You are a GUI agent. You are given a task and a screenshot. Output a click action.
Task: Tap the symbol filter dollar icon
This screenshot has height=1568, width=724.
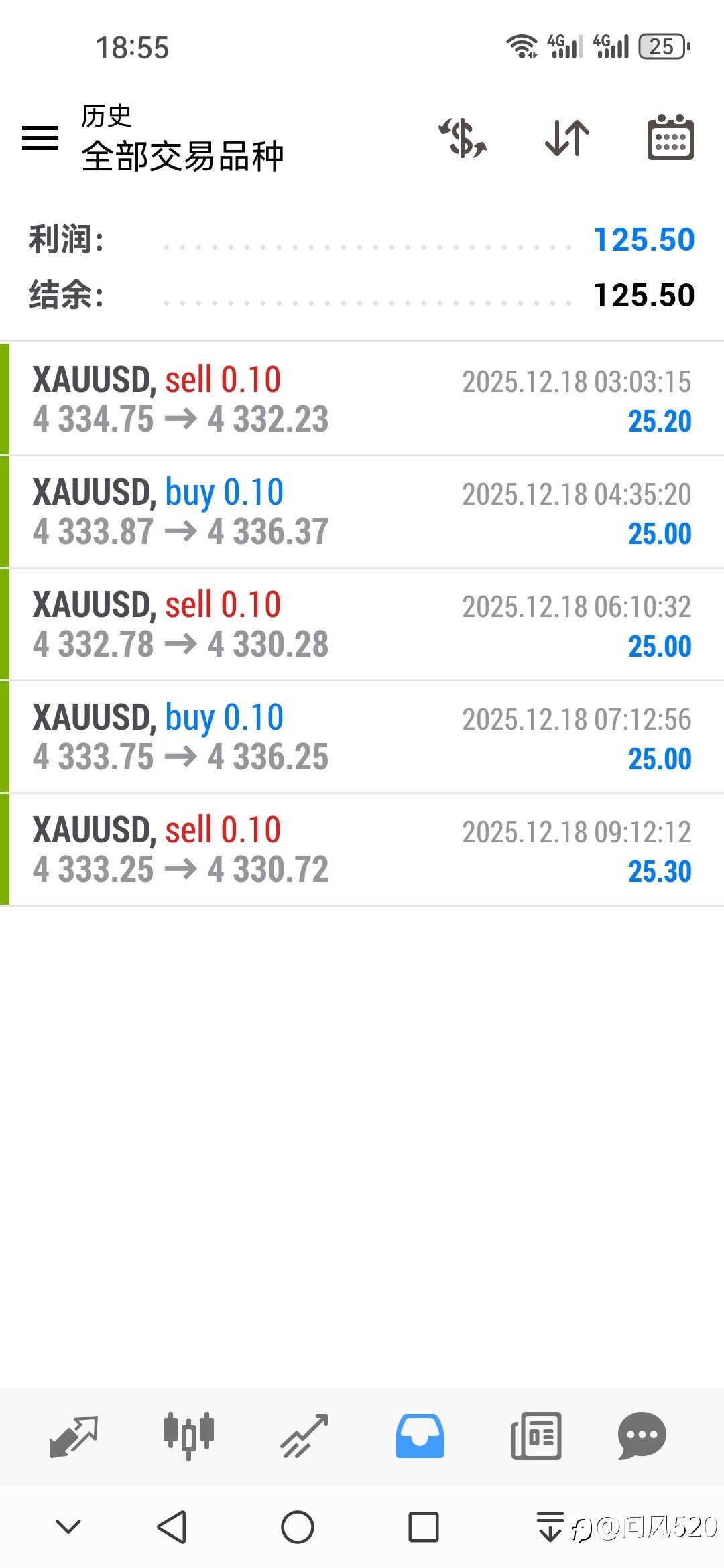pyautogui.click(x=463, y=138)
